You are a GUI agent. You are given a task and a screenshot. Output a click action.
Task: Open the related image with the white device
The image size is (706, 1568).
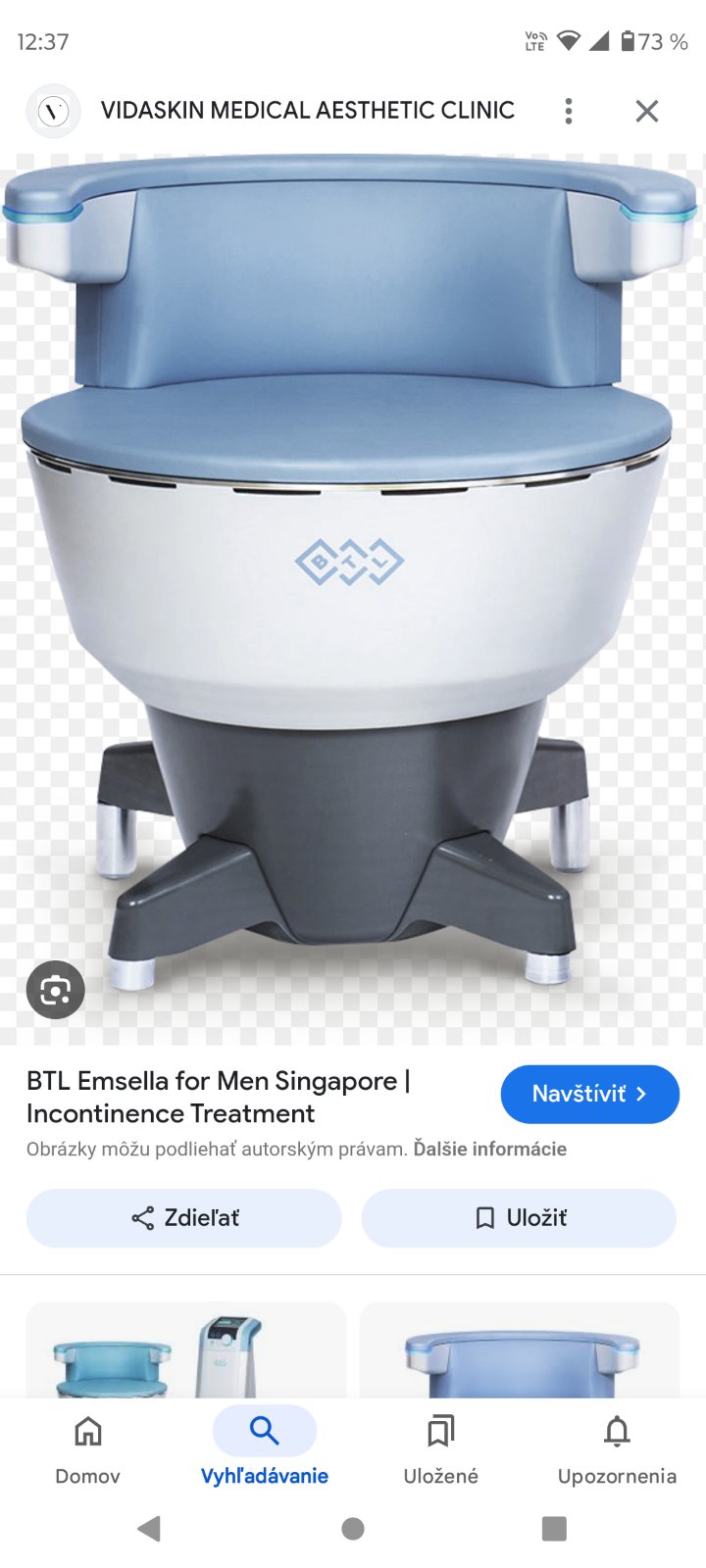coord(186,1350)
